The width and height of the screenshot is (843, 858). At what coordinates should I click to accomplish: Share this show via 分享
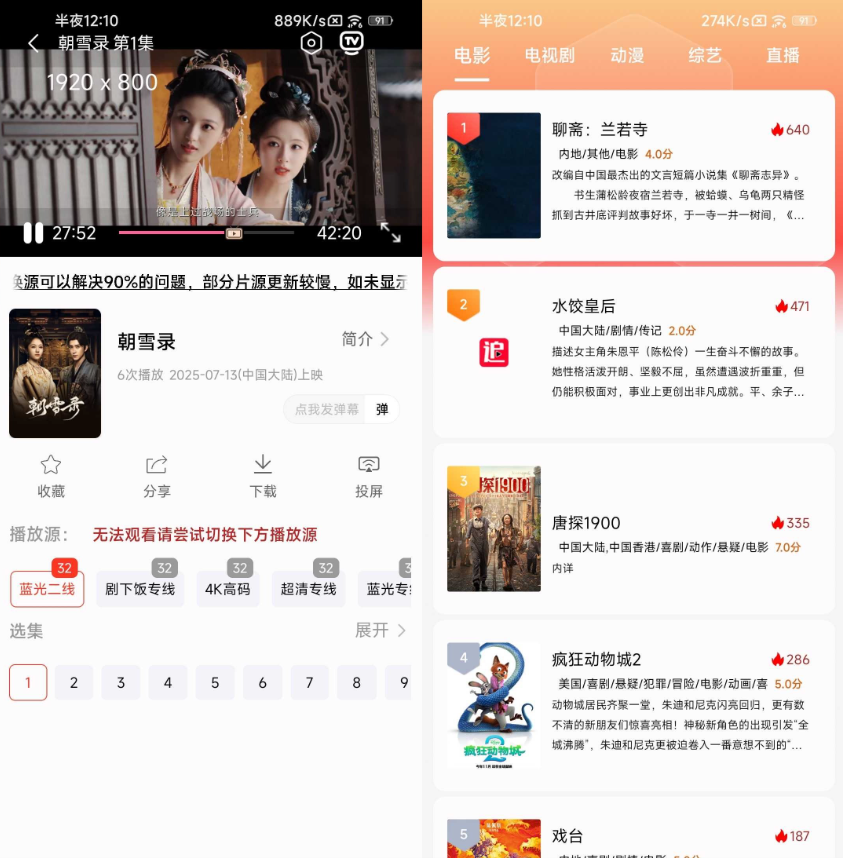click(x=157, y=476)
